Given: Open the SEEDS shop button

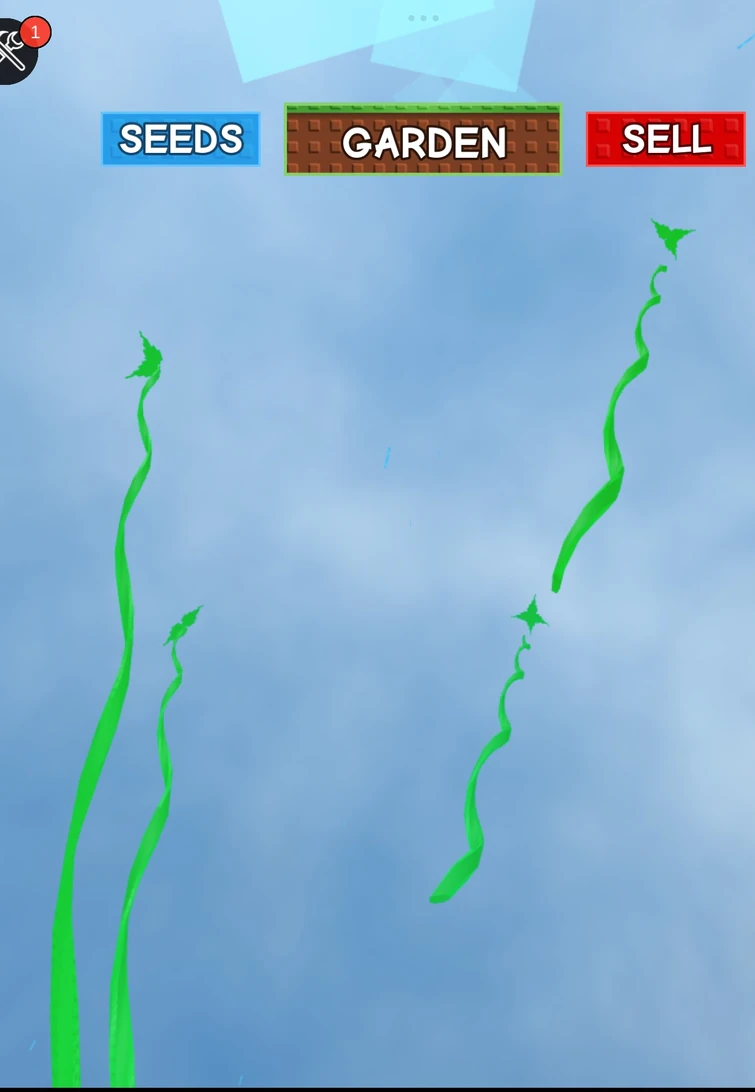Looking at the screenshot, I should pos(180,139).
